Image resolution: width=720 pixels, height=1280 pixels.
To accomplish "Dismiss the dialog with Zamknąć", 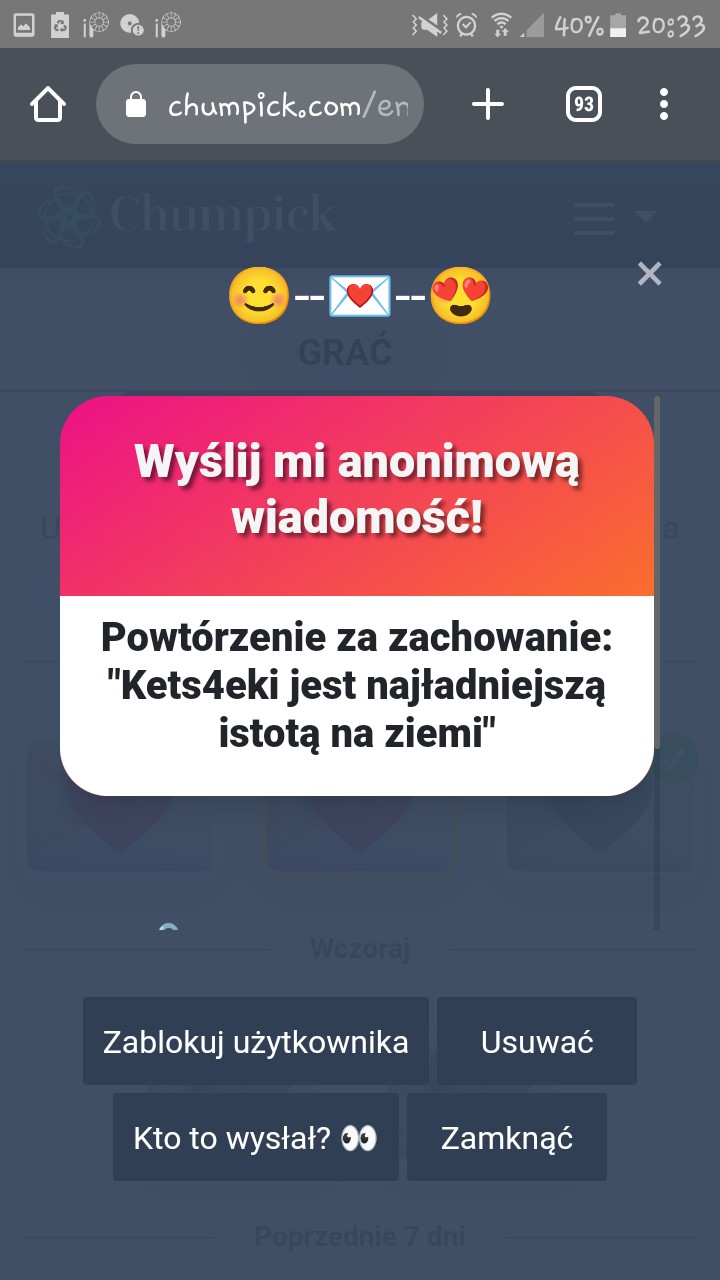I will click(x=507, y=1138).
